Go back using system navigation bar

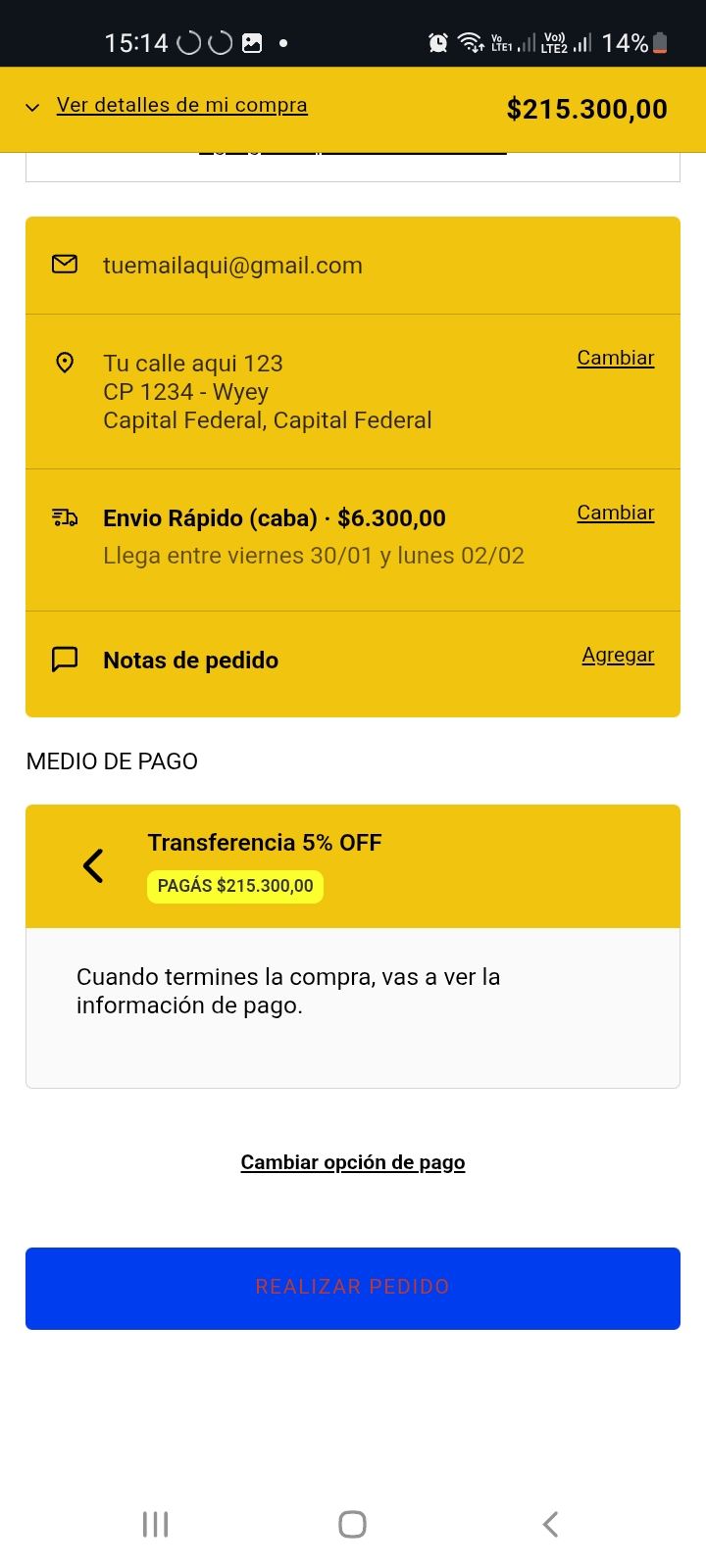point(550,1524)
